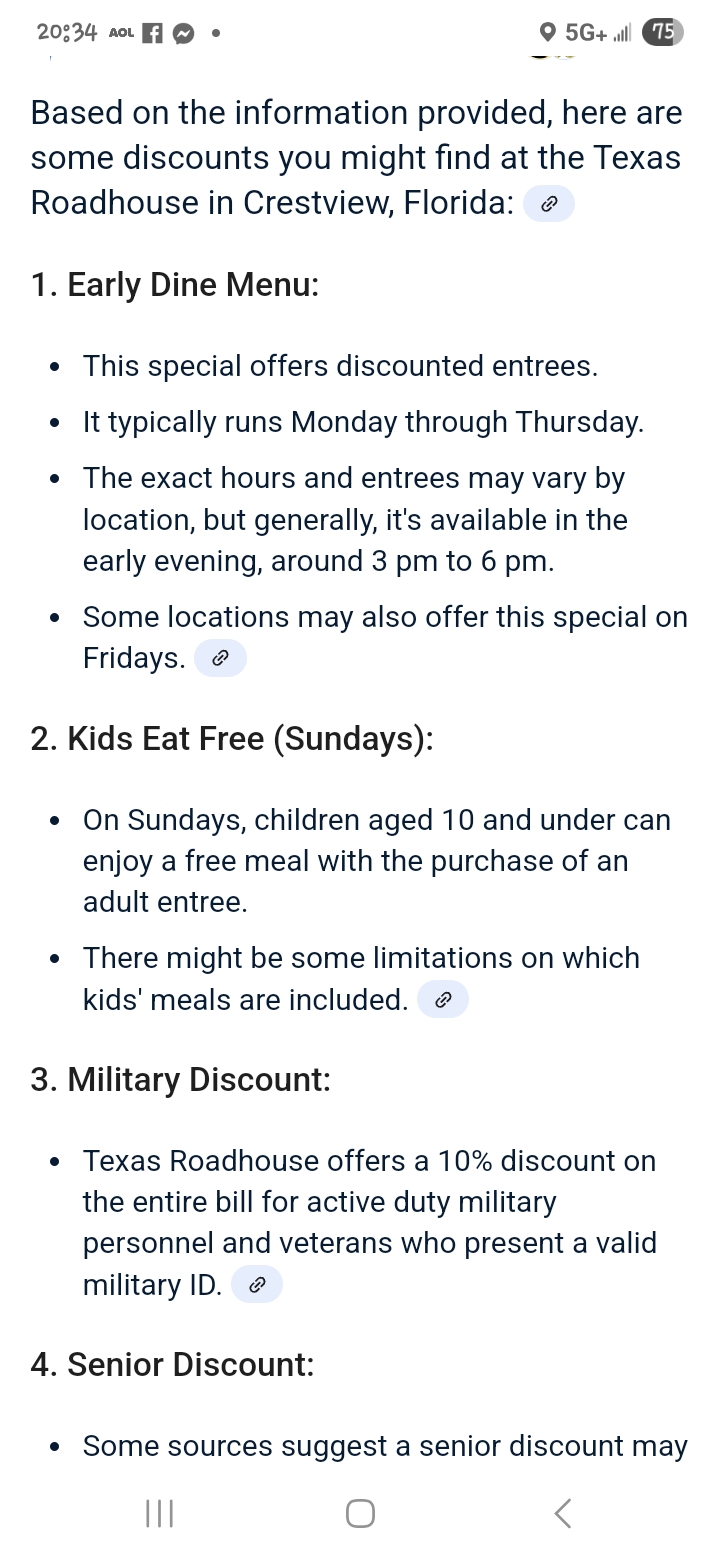Viewport: 720px width, 1560px height.
Task: Open source link next to Fridays
Action: tap(220, 659)
